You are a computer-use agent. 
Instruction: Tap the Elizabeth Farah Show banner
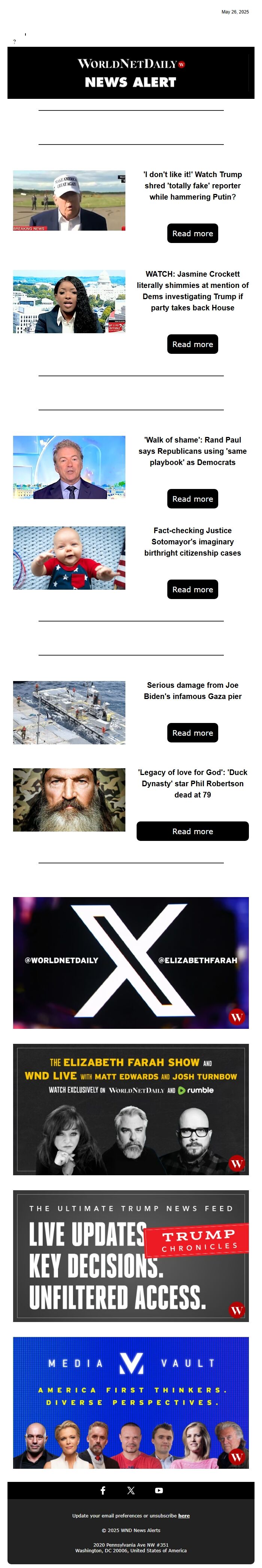(x=131, y=1109)
